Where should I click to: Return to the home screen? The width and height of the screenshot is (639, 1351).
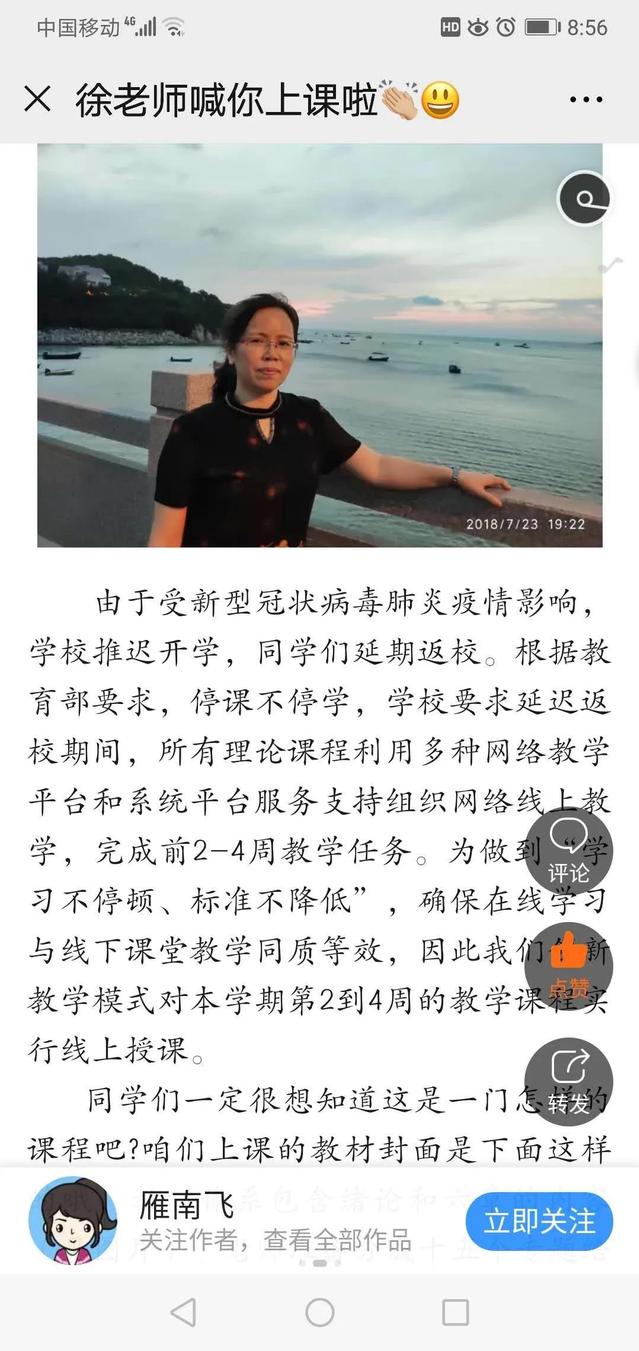click(320, 1312)
